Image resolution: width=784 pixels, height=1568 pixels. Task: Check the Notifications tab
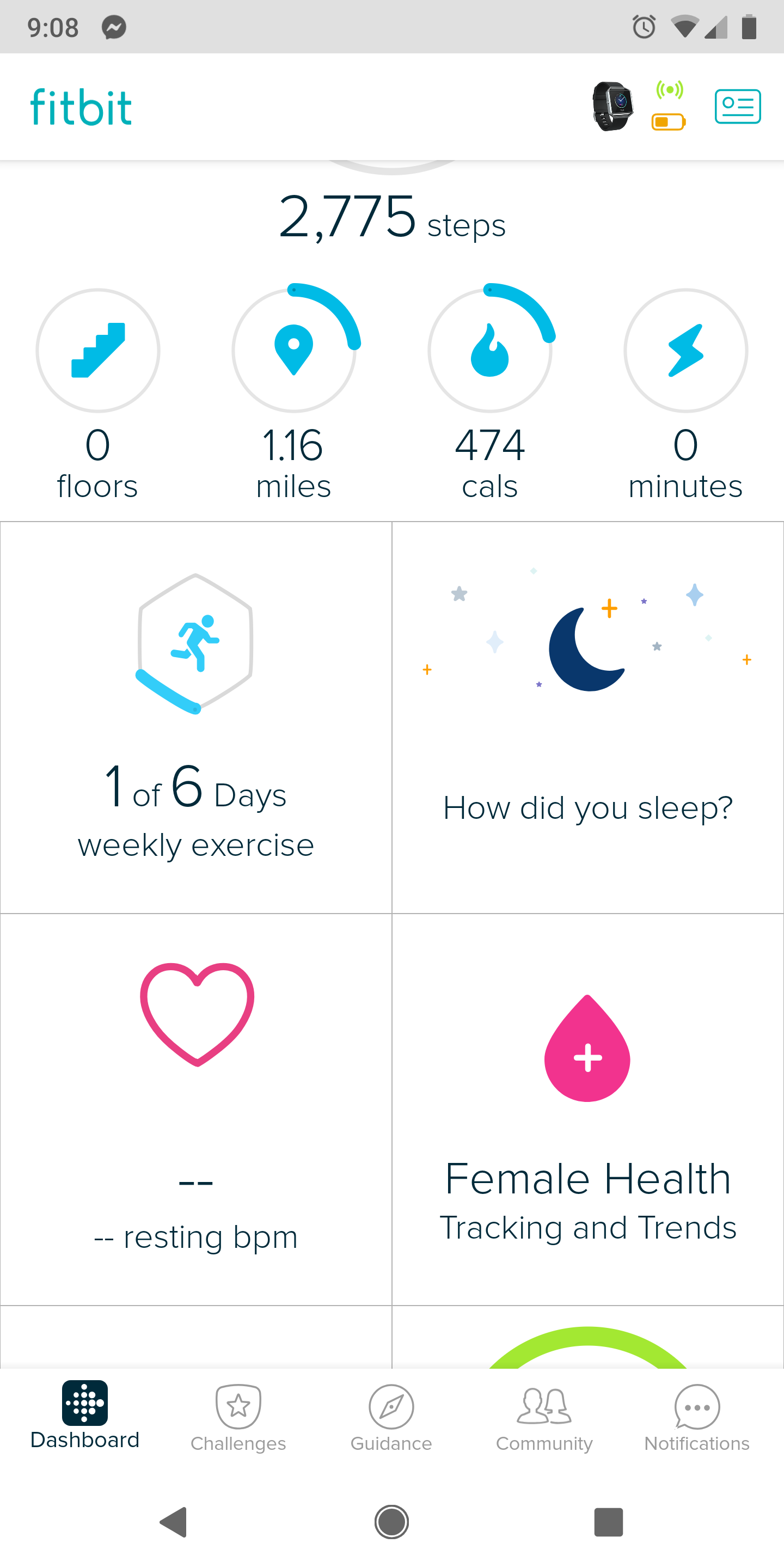[x=697, y=1418]
